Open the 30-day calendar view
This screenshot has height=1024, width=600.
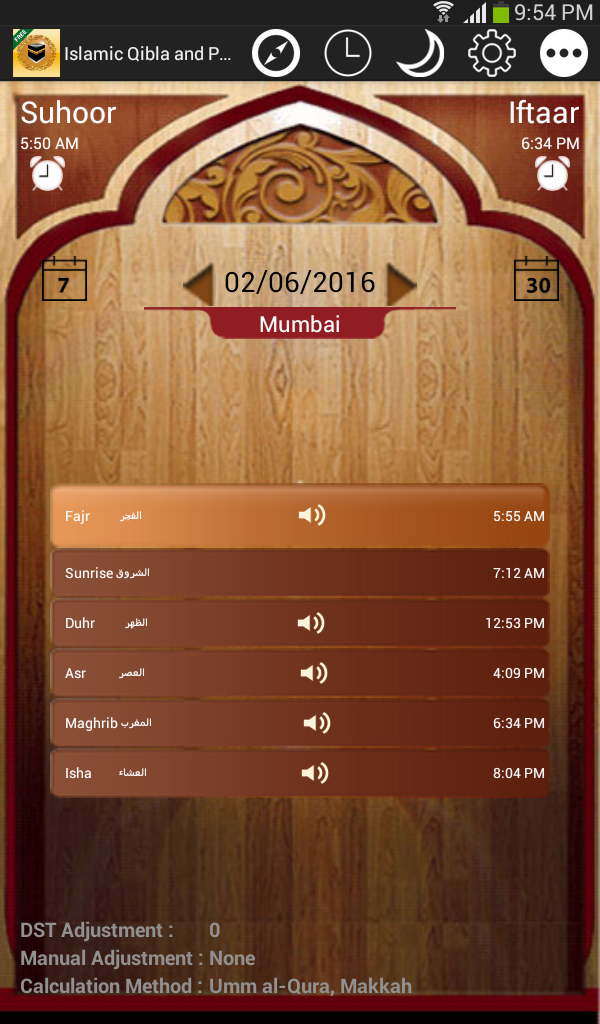click(537, 279)
